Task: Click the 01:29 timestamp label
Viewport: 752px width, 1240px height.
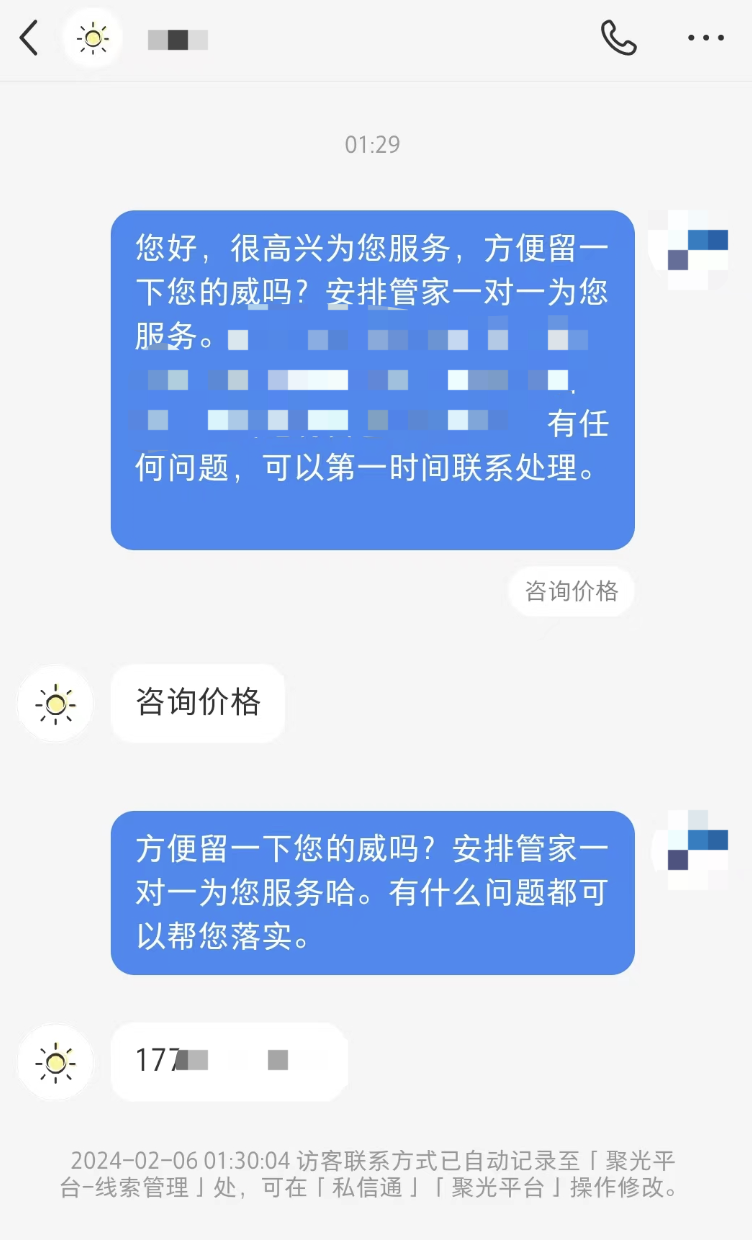Action: coord(375,144)
